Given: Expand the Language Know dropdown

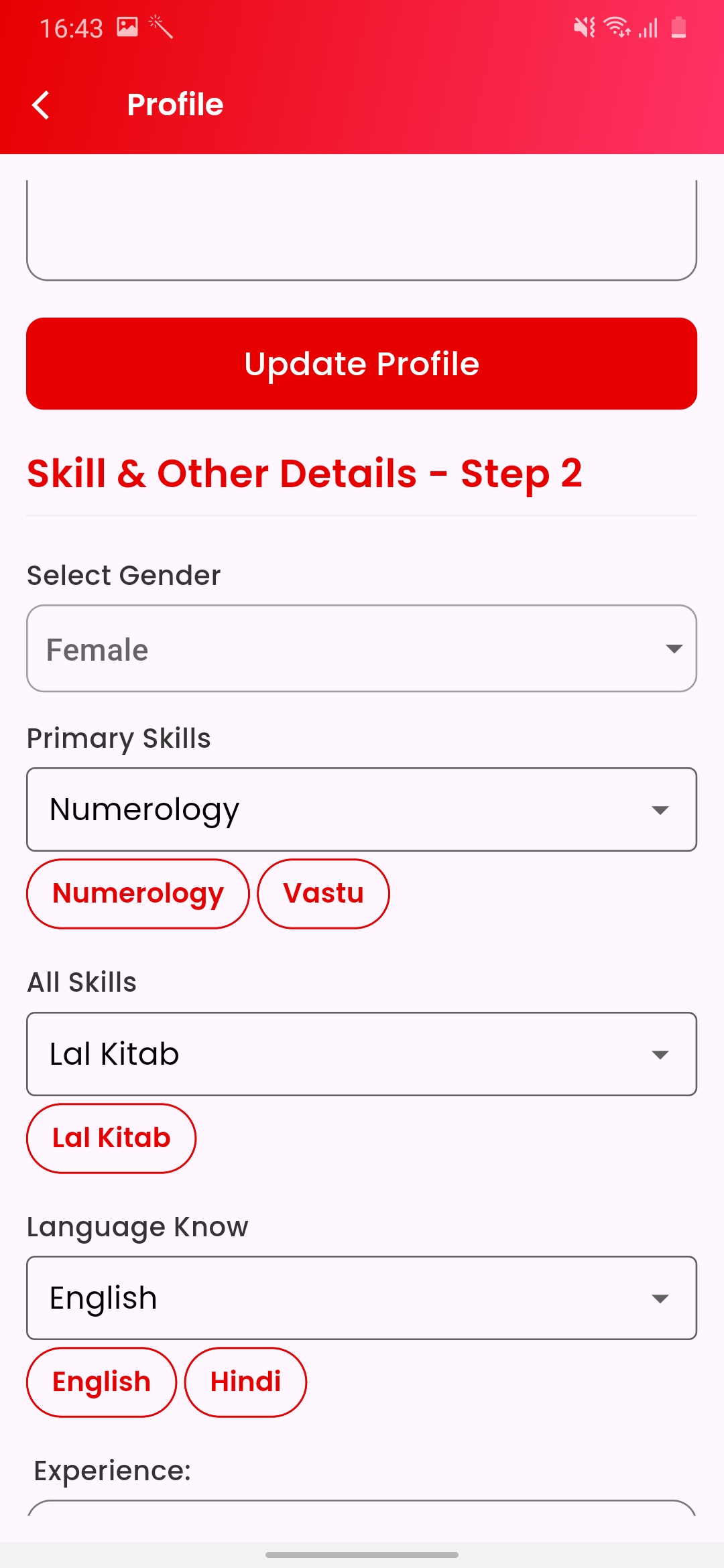Looking at the screenshot, I should 362,1298.
